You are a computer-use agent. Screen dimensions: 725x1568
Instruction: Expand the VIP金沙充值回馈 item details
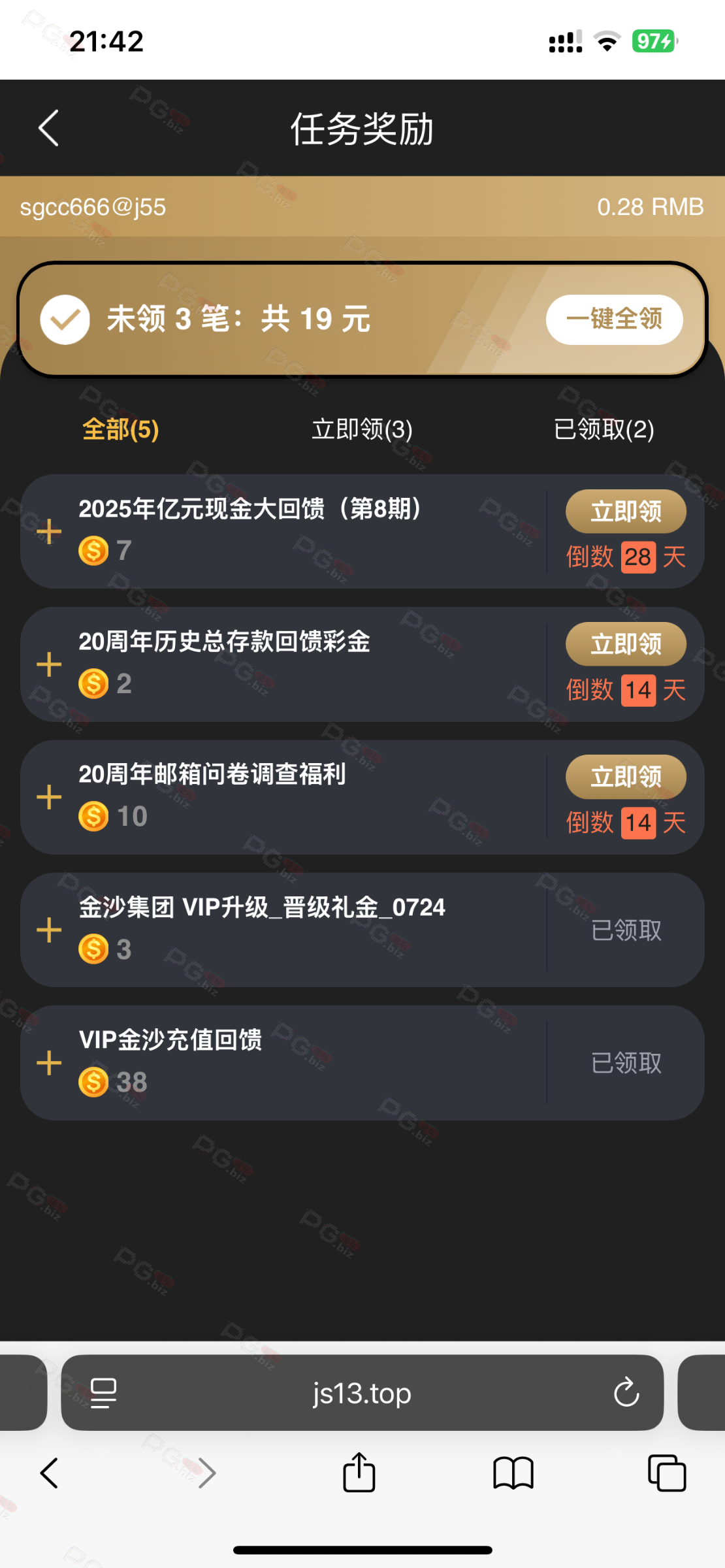(50, 1063)
